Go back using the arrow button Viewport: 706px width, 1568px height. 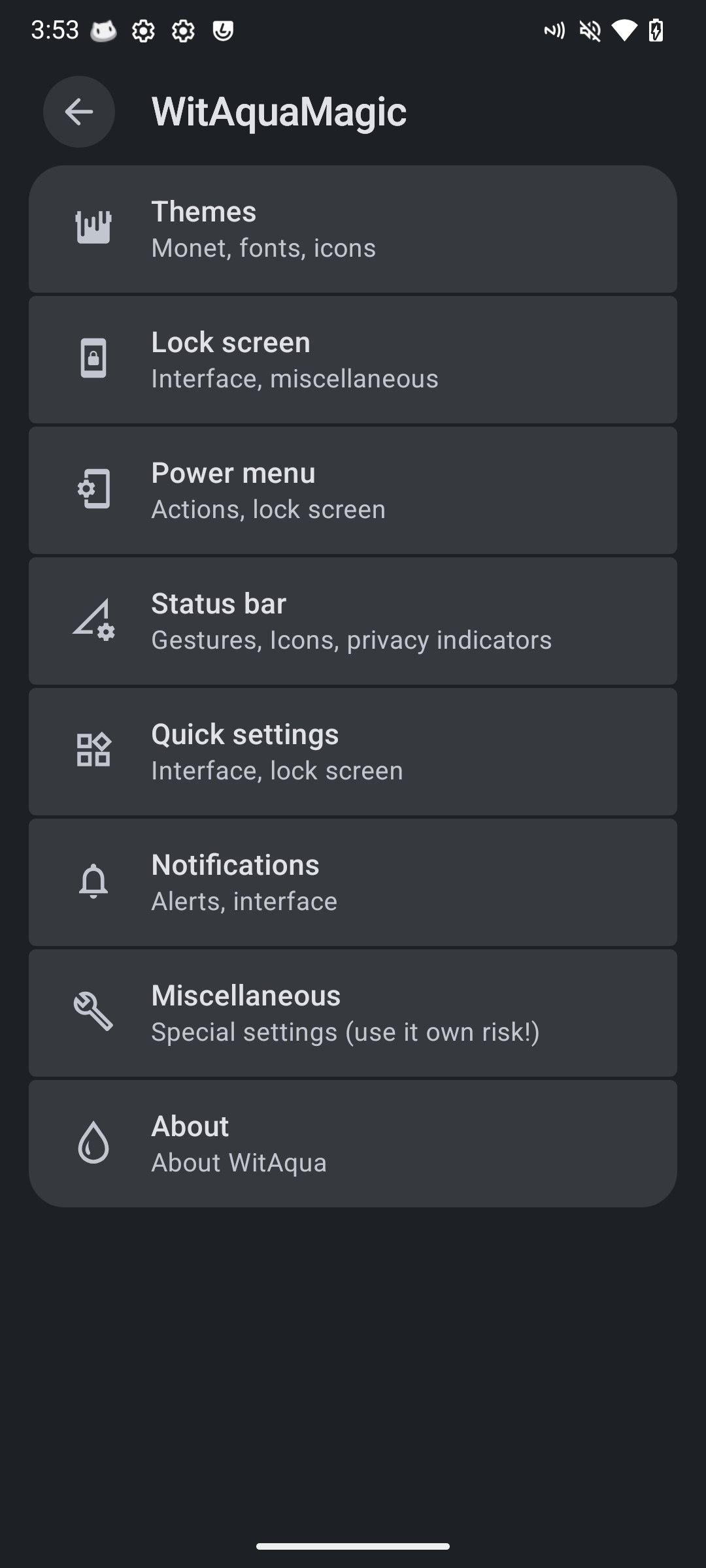(x=79, y=112)
